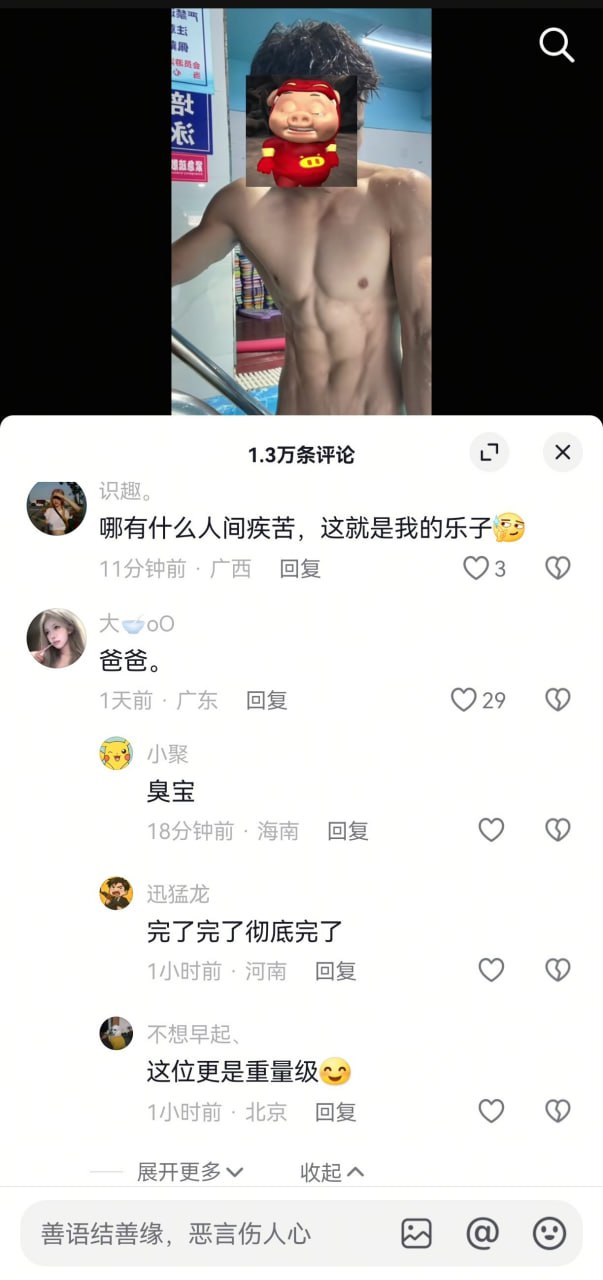Expand the comments panel to full screen

(489, 453)
